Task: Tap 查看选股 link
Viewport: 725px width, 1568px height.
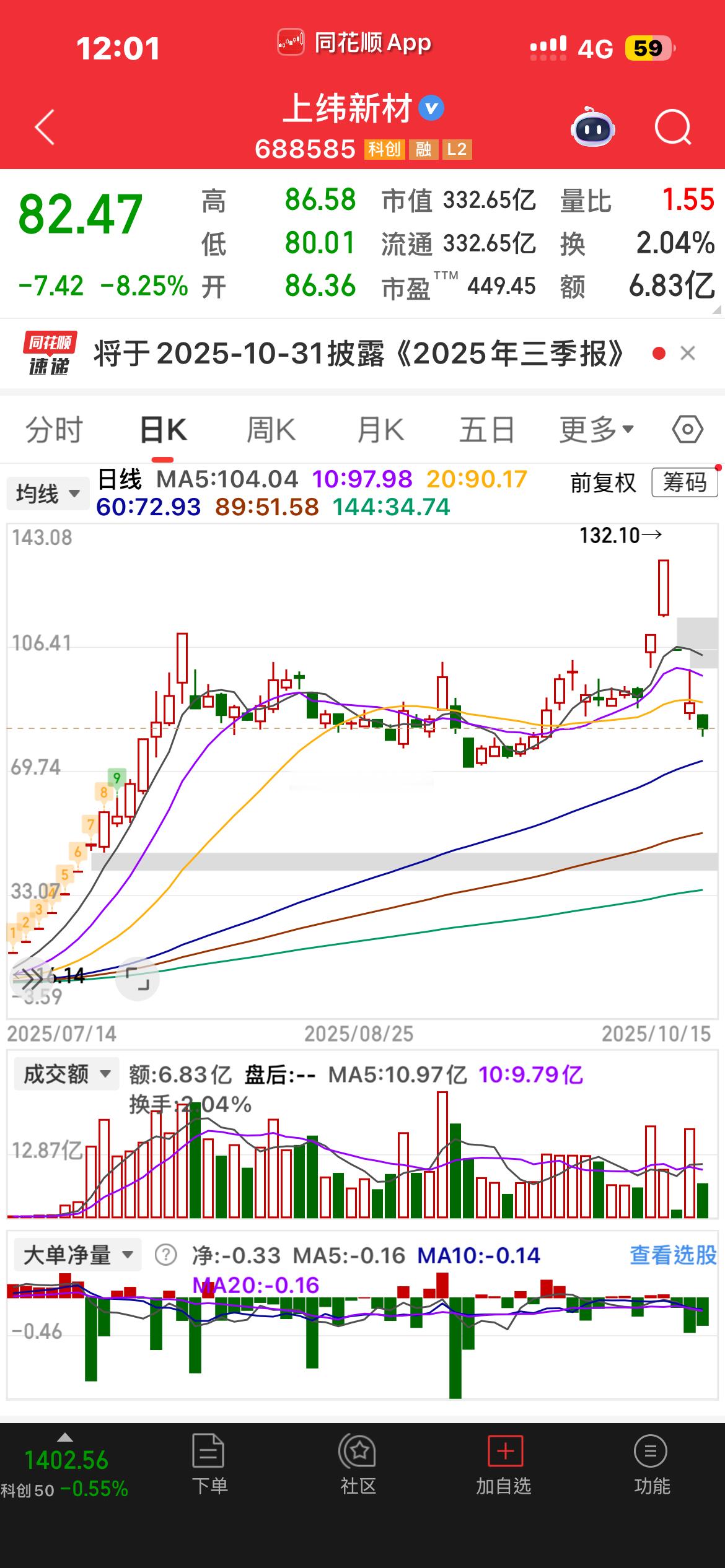Action: click(x=673, y=1255)
